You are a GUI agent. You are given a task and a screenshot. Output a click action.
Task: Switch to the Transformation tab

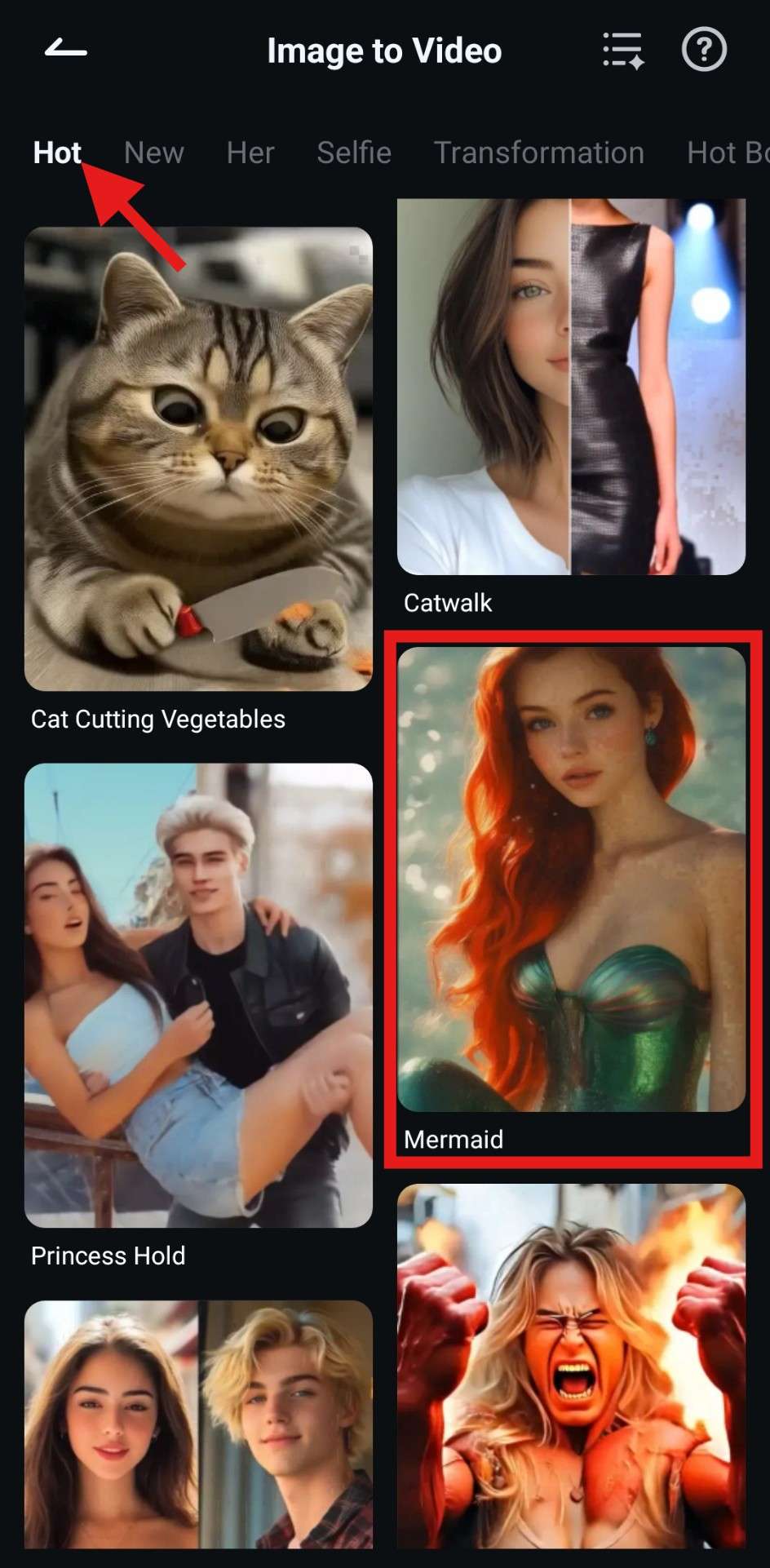[x=538, y=153]
